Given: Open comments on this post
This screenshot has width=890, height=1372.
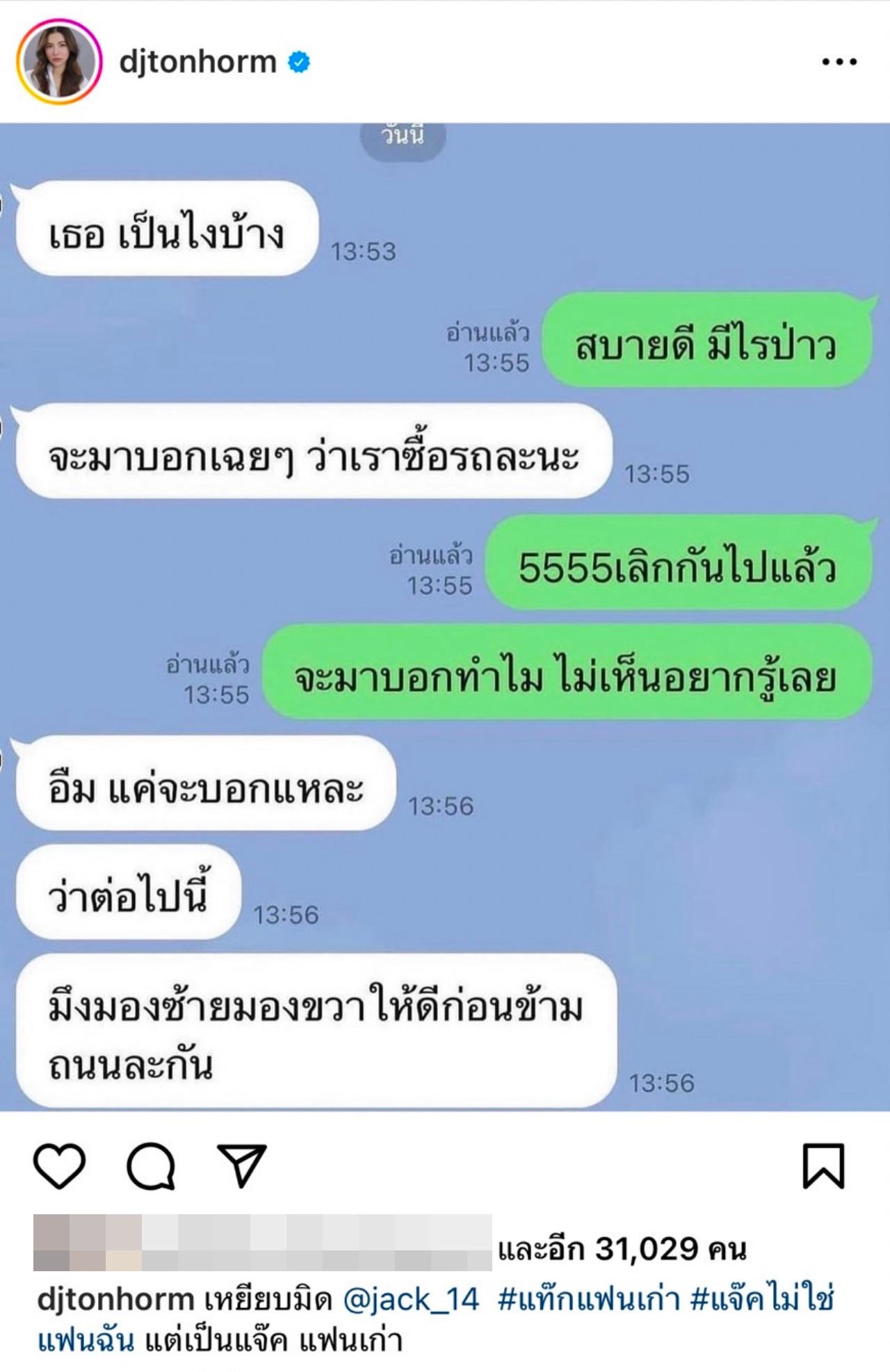Looking at the screenshot, I should pyautogui.click(x=150, y=1167).
